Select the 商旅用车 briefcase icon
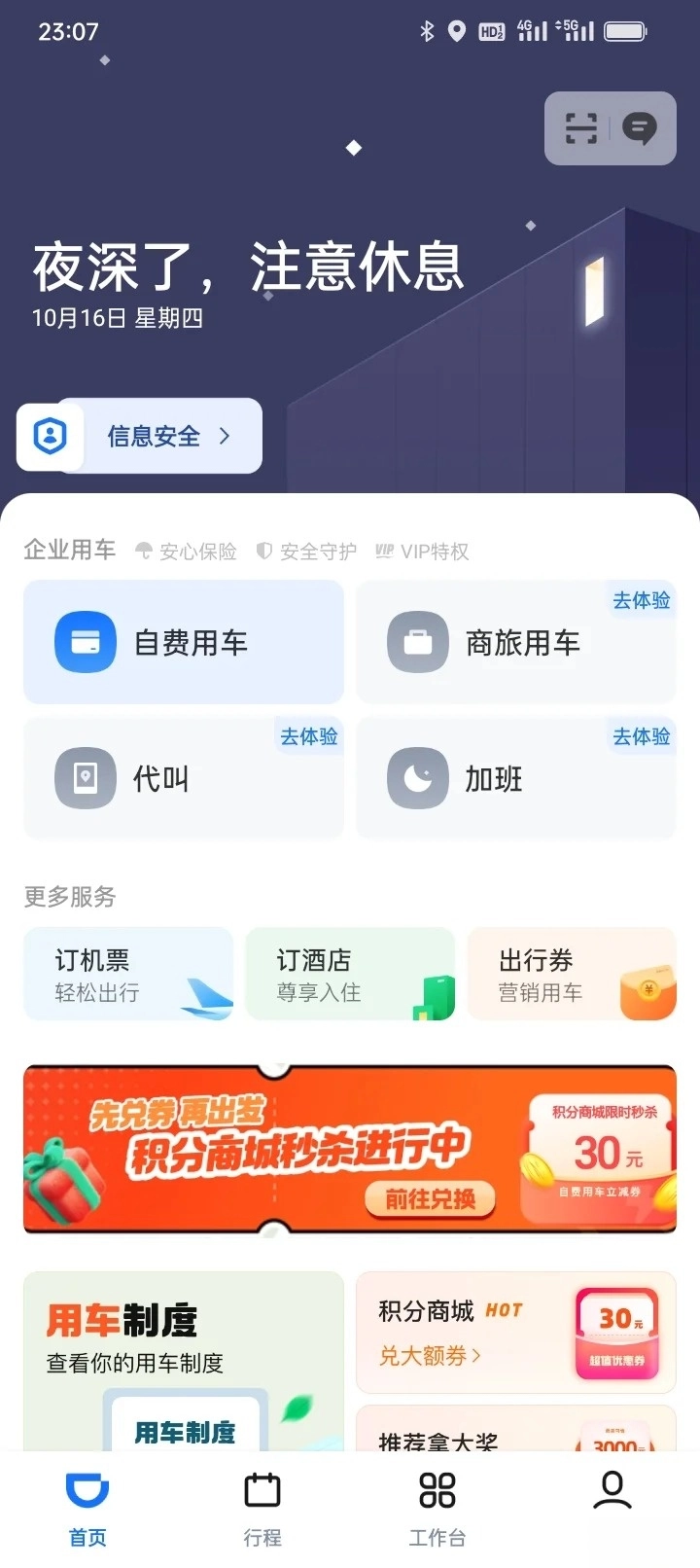The image size is (700, 1568). coord(417,642)
